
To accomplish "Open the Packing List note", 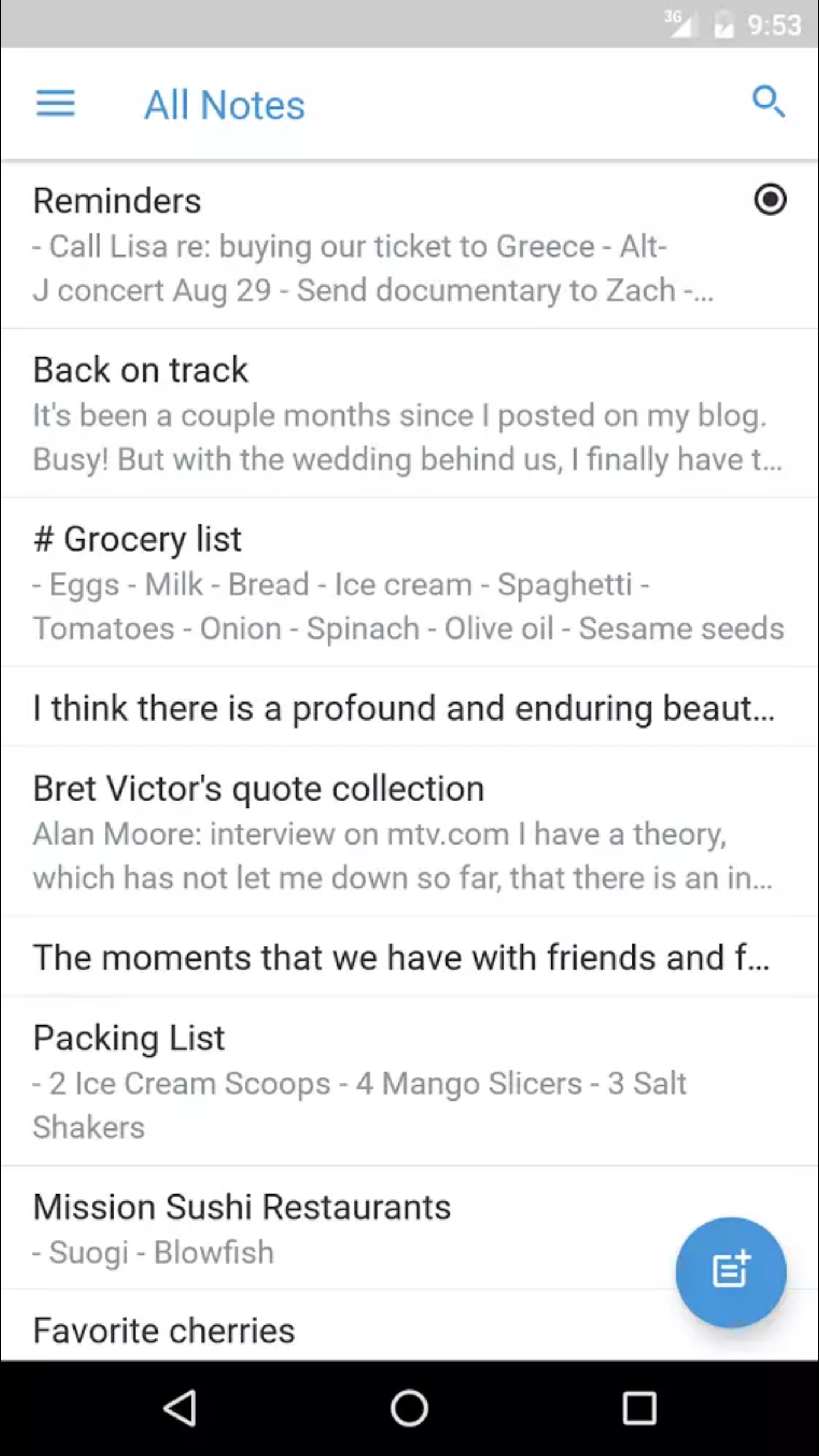I will point(409,1081).
